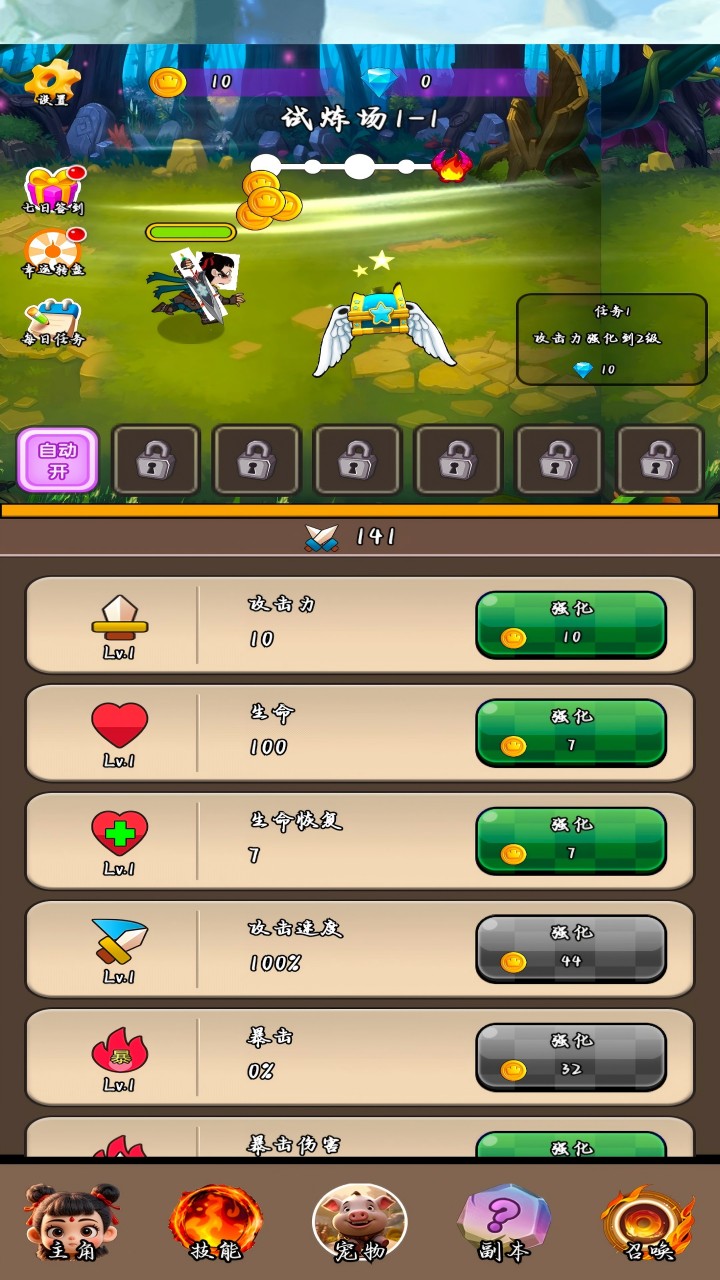Open the 任务1 quest panel
The height and width of the screenshot is (1280, 720).
(x=611, y=340)
